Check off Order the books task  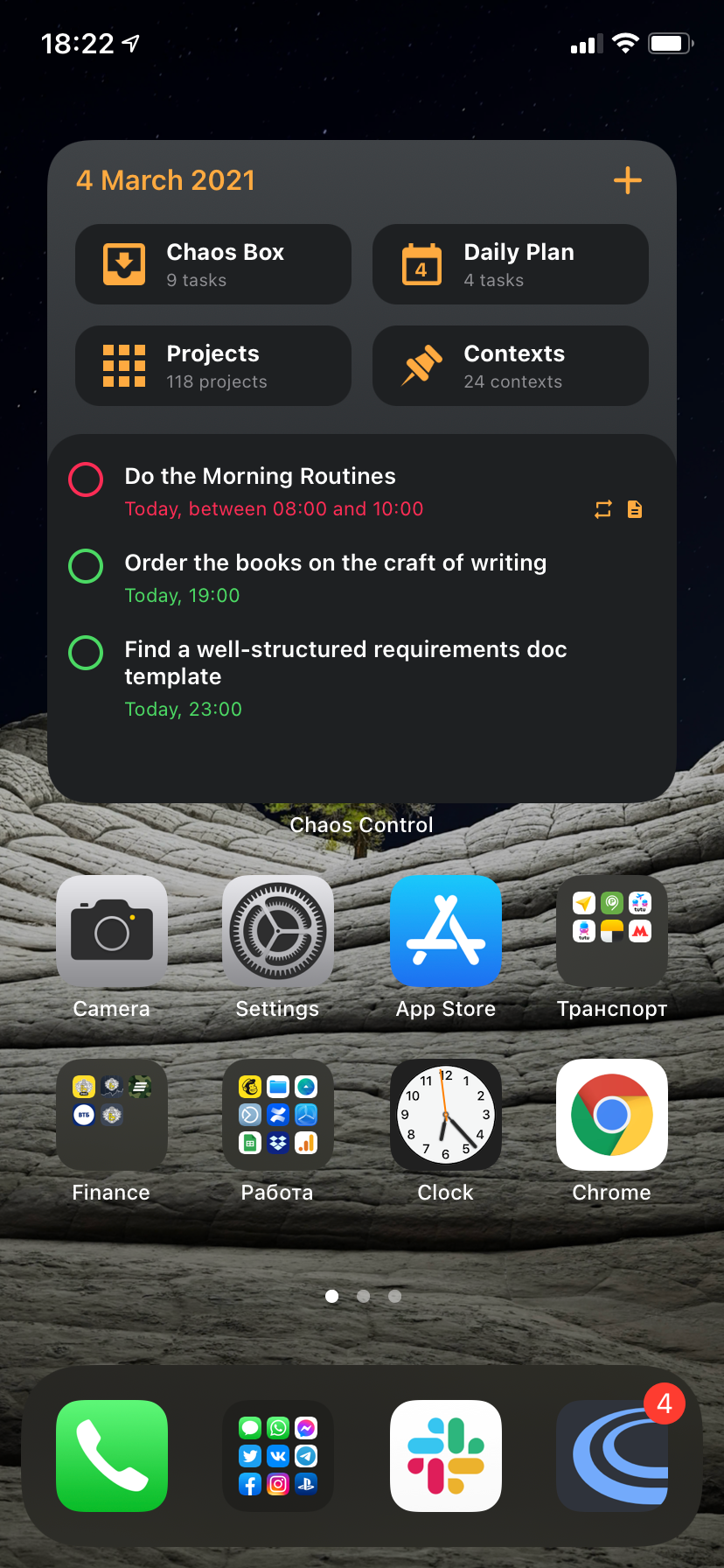[86, 566]
